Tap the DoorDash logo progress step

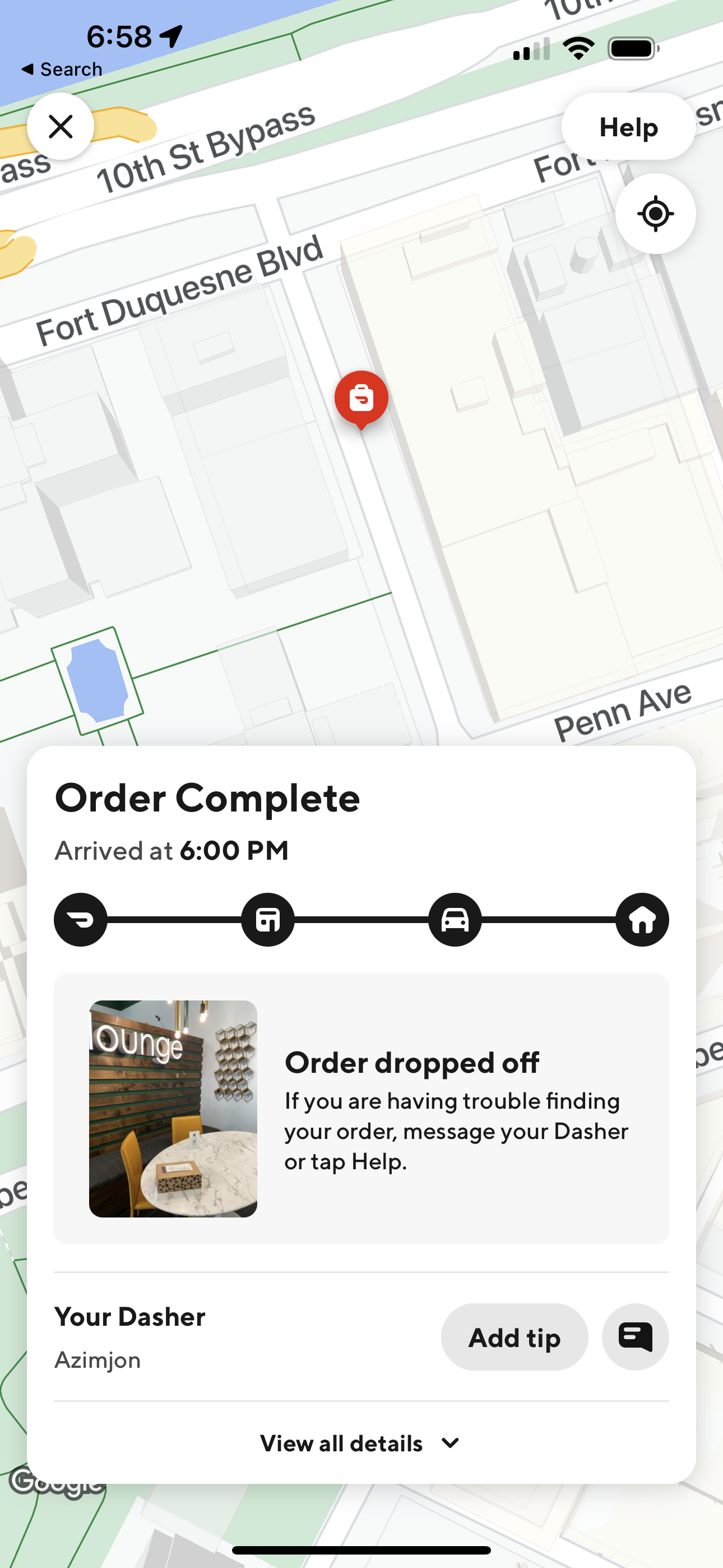coord(80,919)
